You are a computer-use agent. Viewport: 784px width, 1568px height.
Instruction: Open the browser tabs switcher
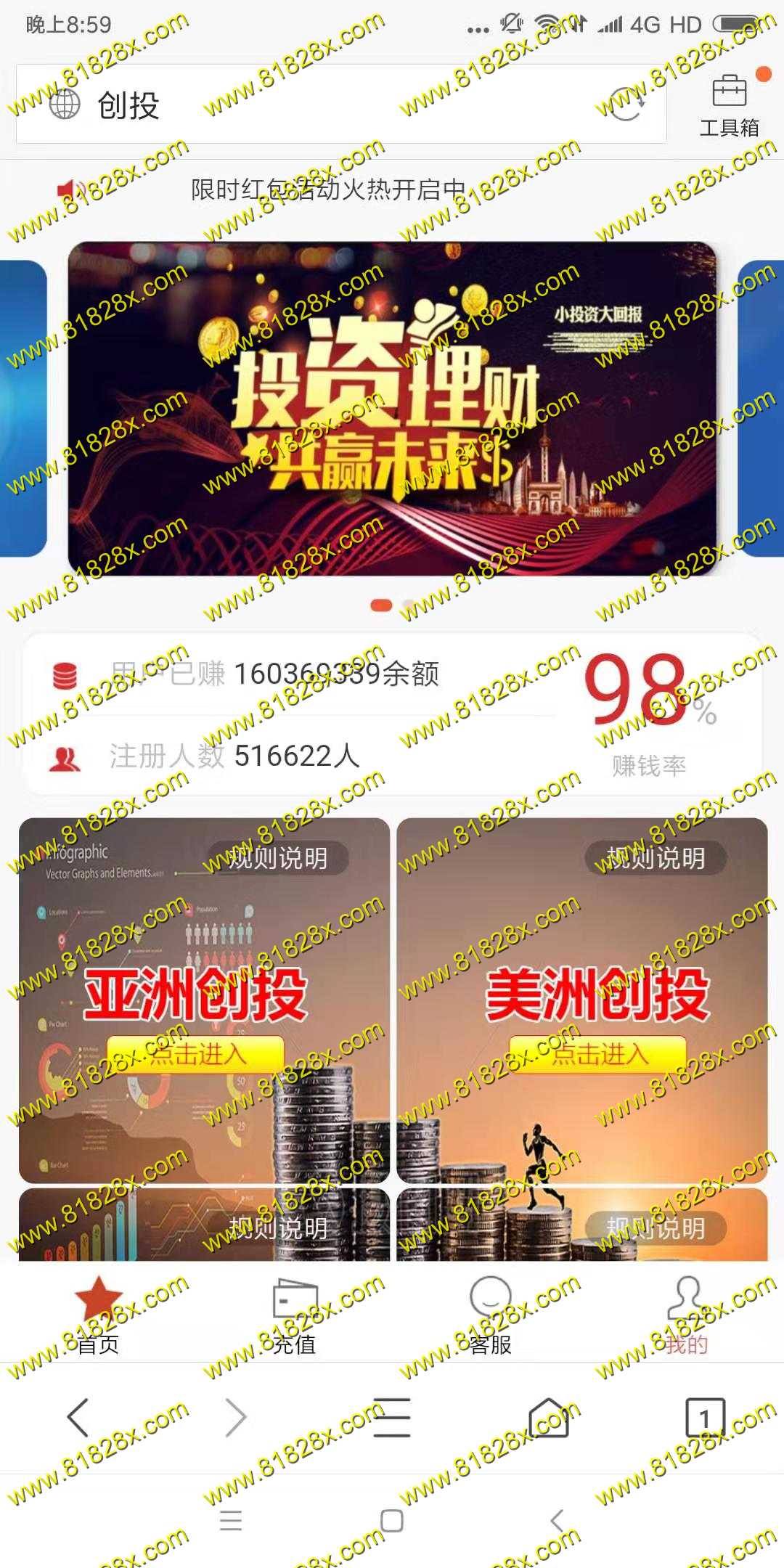705,1417
